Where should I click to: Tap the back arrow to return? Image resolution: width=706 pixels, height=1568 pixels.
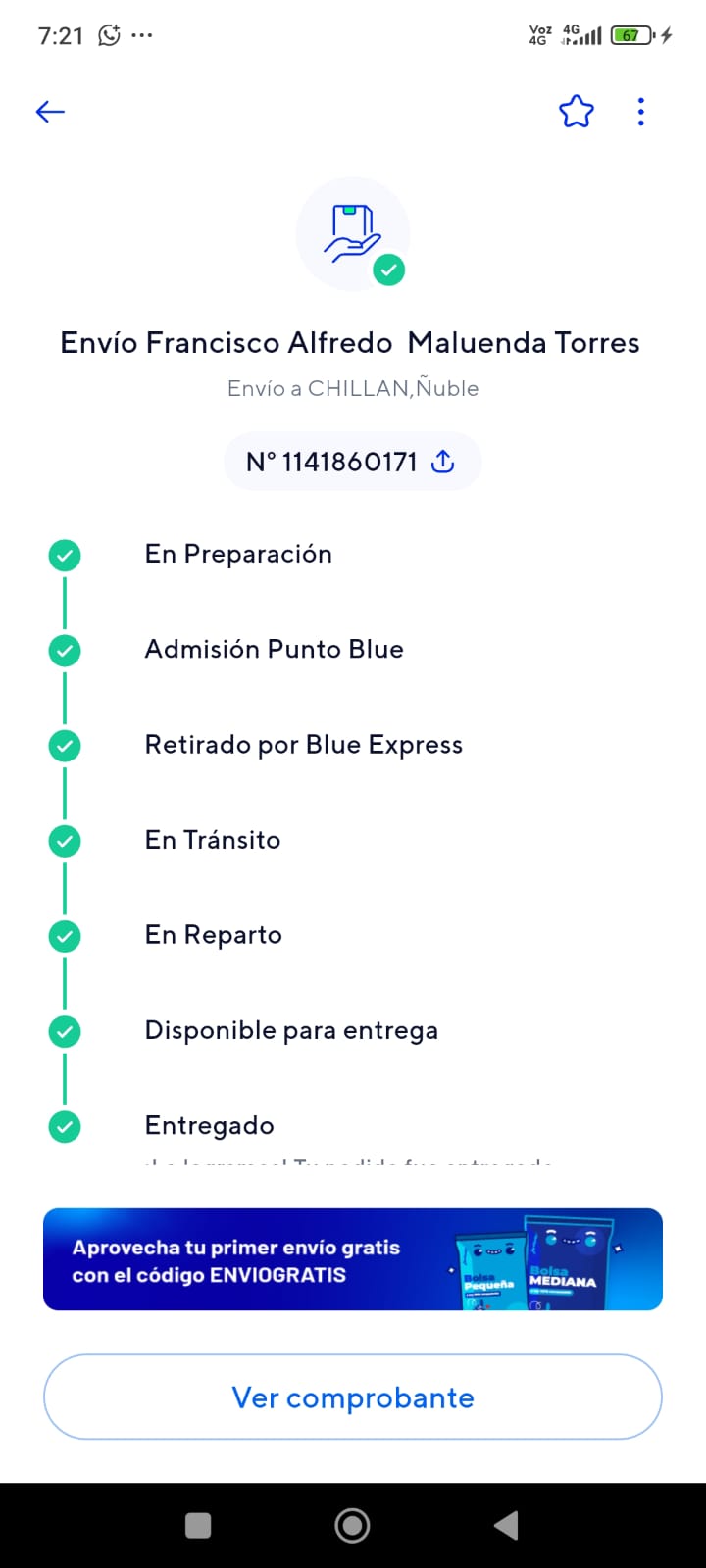49,111
